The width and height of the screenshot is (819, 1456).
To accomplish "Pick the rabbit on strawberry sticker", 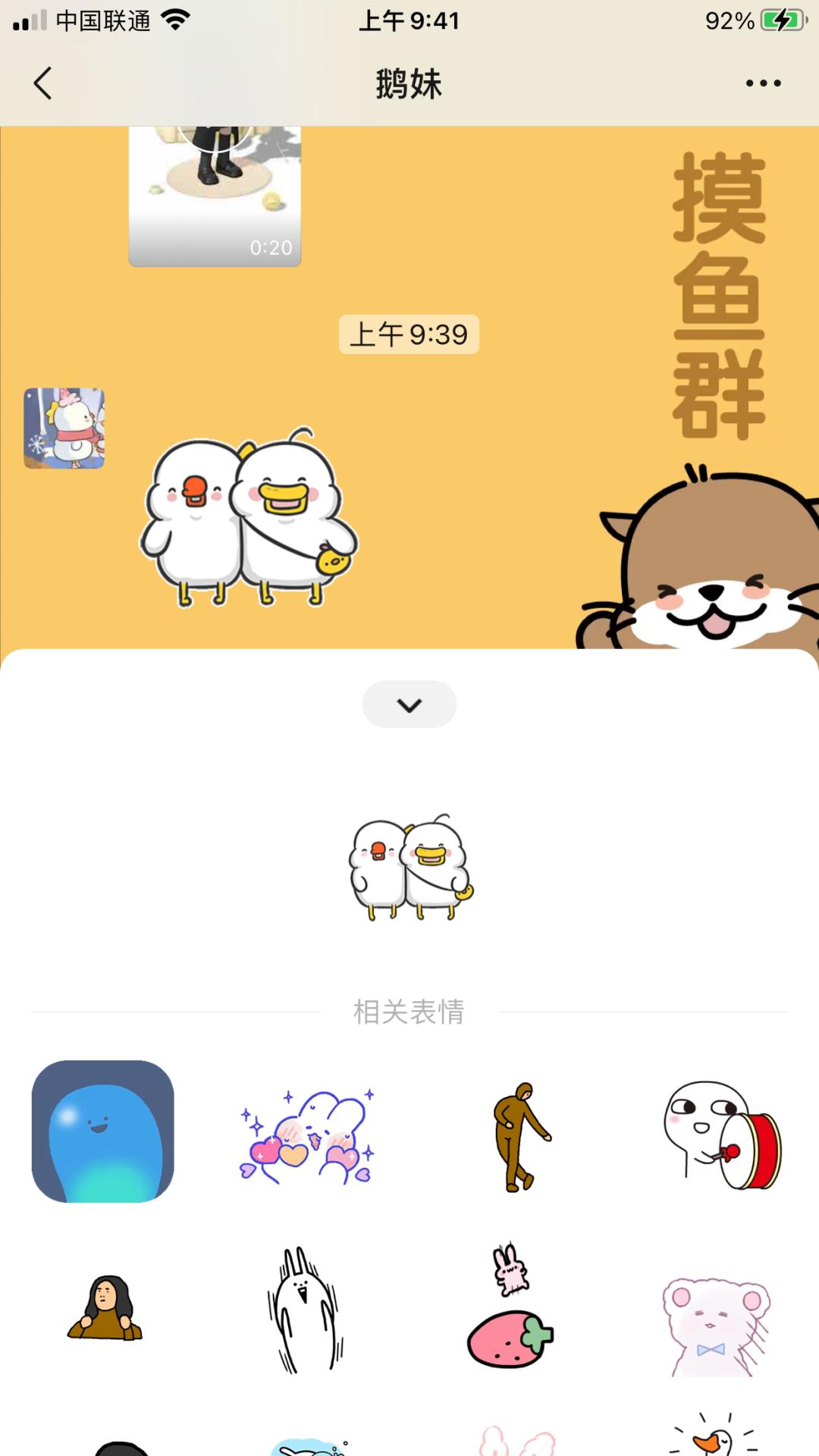I will [x=510, y=1306].
